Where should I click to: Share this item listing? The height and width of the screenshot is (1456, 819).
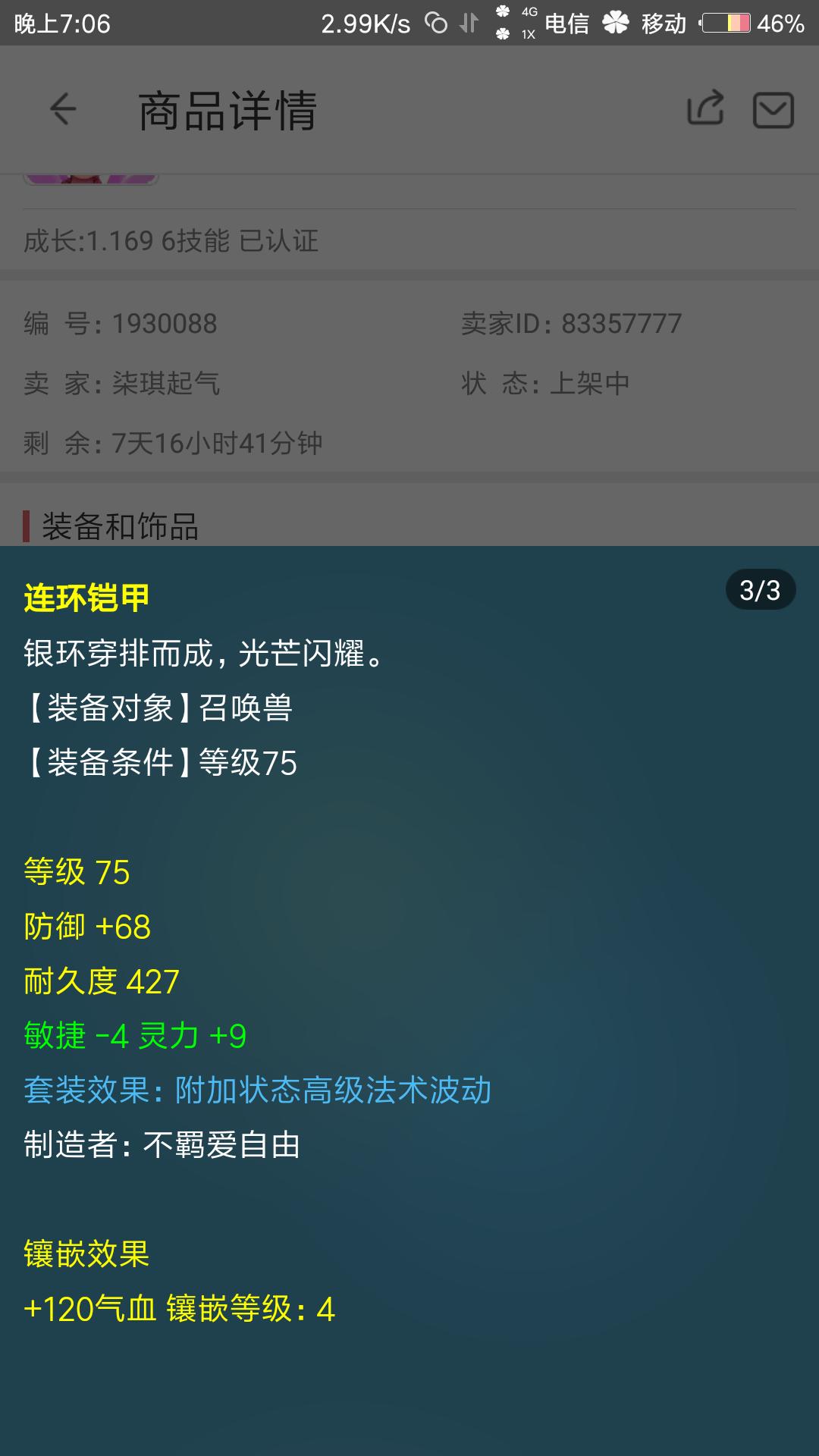[705, 108]
